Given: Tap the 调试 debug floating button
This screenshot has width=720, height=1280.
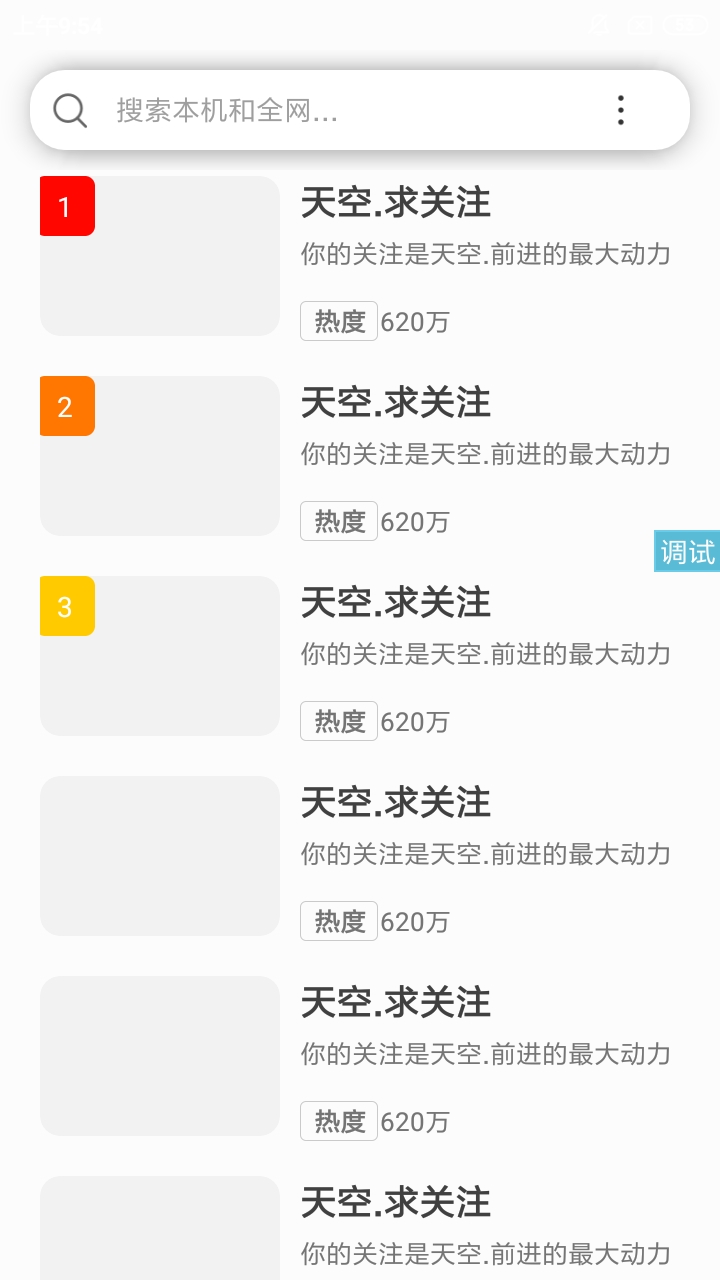Looking at the screenshot, I should (x=687, y=551).
